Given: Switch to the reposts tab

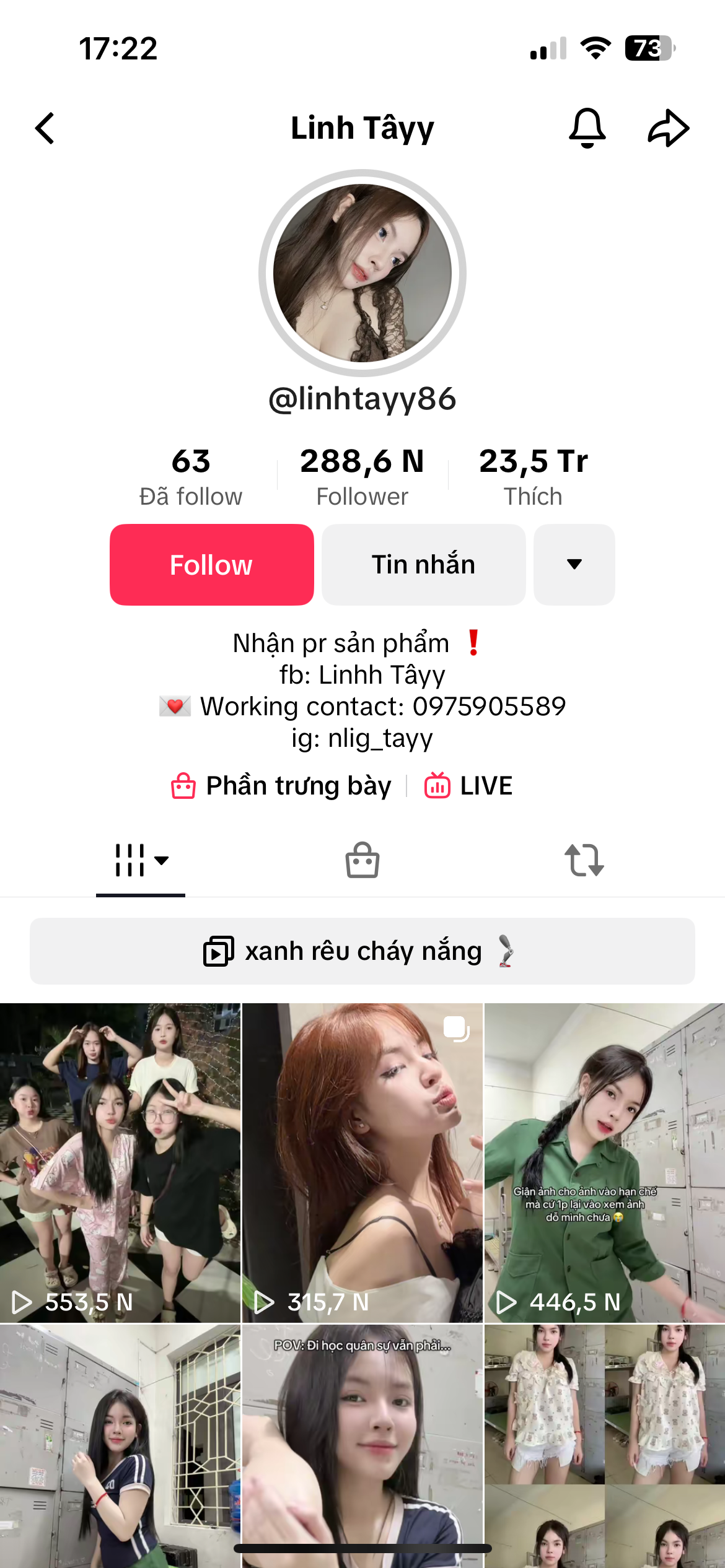Looking at the screenshot, I should tap(584, 860).
